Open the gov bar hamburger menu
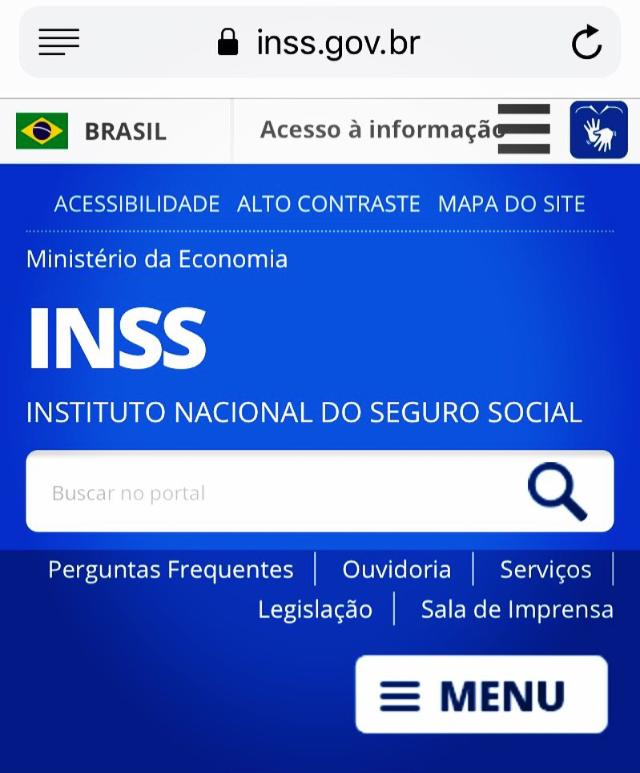Screen dimensions: 640x773 [x=524, y=129]
